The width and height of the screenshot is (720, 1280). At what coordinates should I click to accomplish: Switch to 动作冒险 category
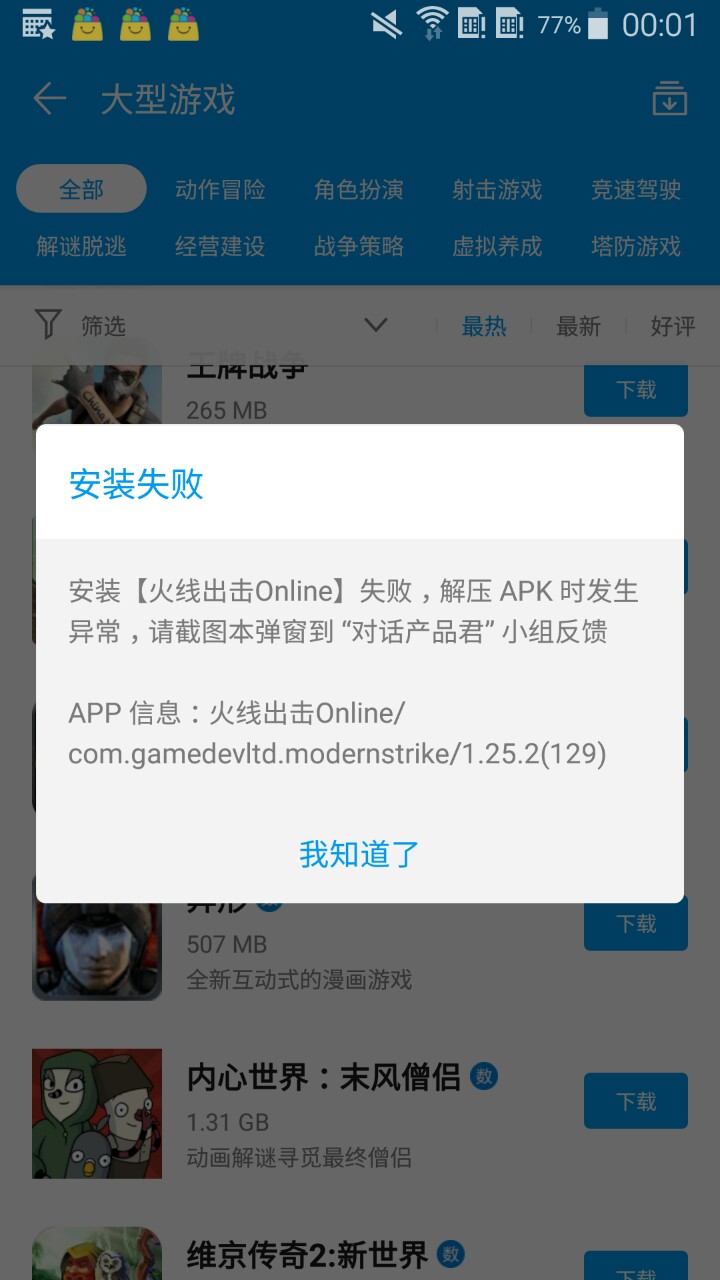[220, 189]
